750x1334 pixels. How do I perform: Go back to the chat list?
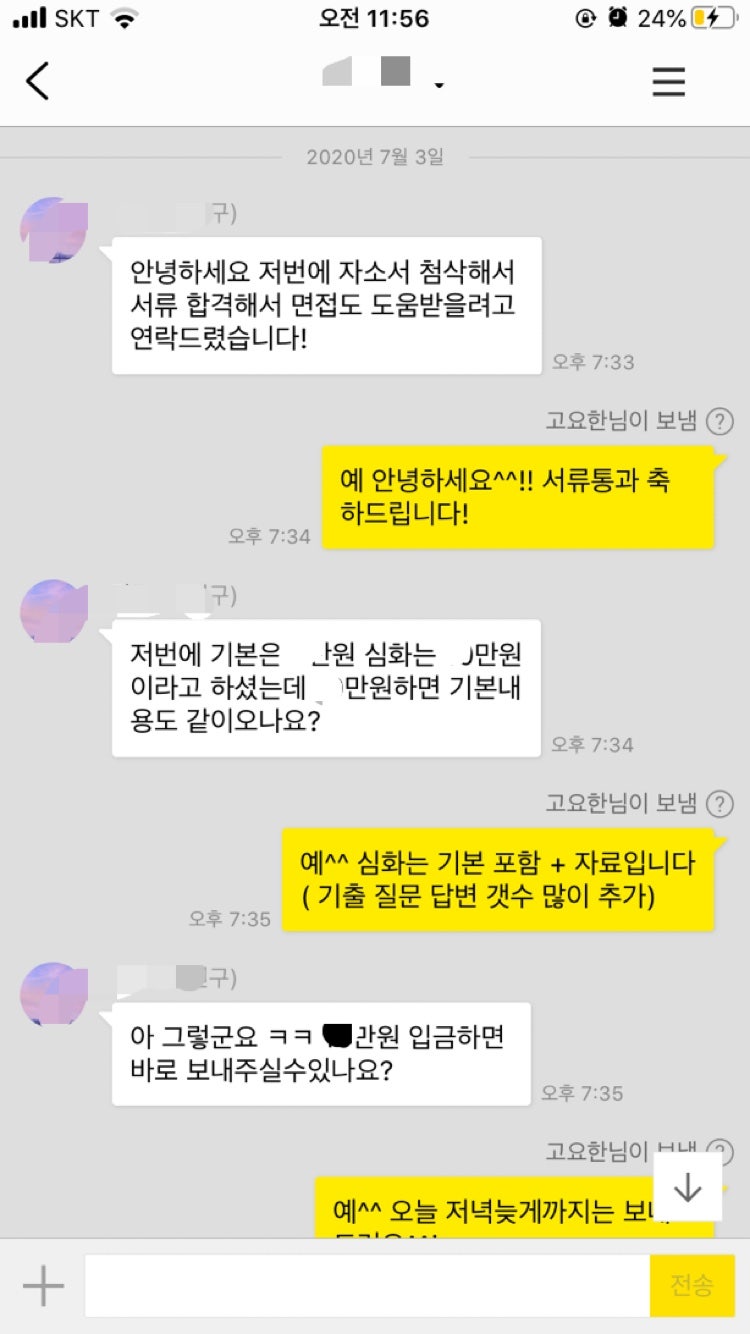point(38,81)
